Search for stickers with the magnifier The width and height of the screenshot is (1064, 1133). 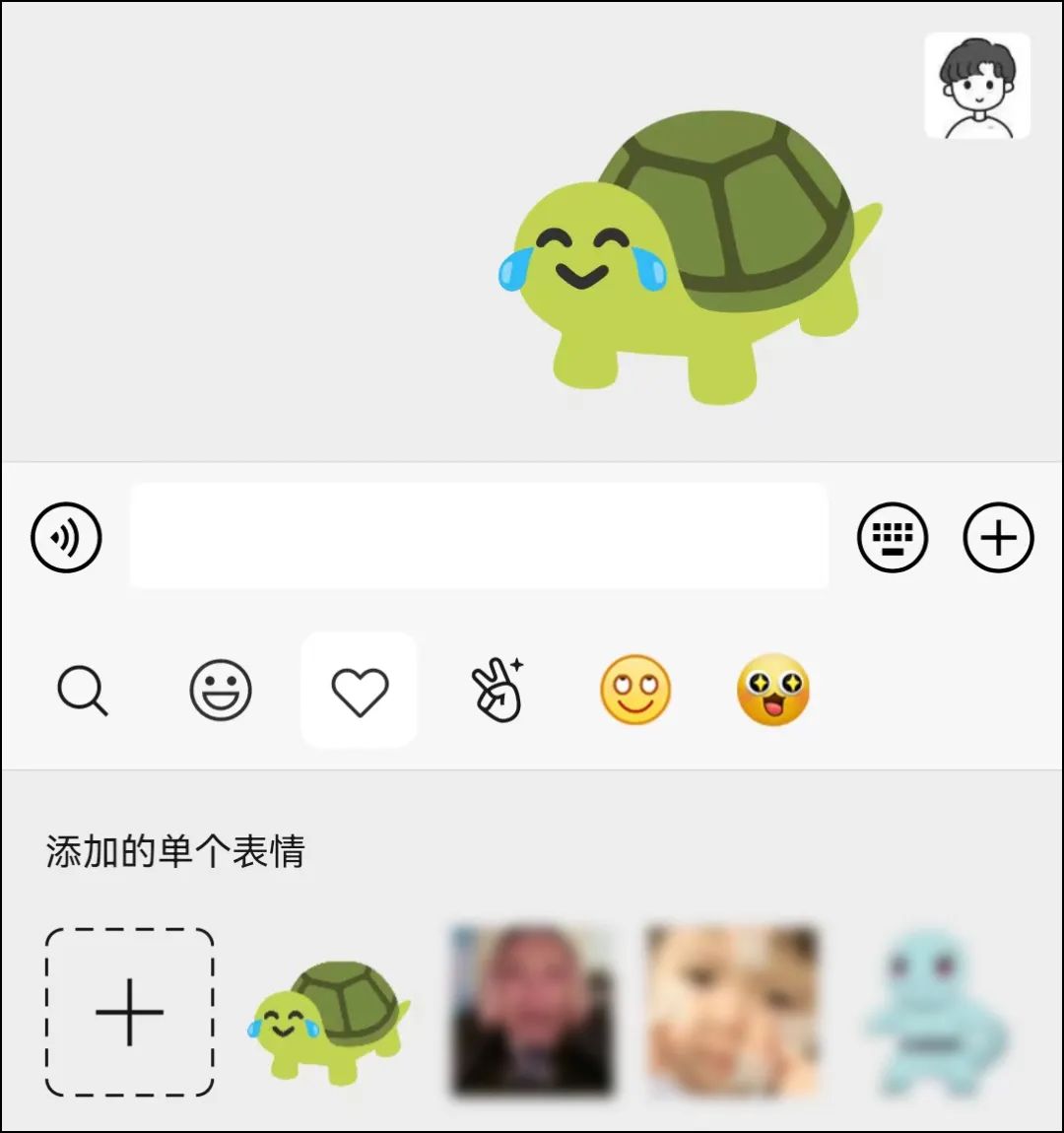82,690
